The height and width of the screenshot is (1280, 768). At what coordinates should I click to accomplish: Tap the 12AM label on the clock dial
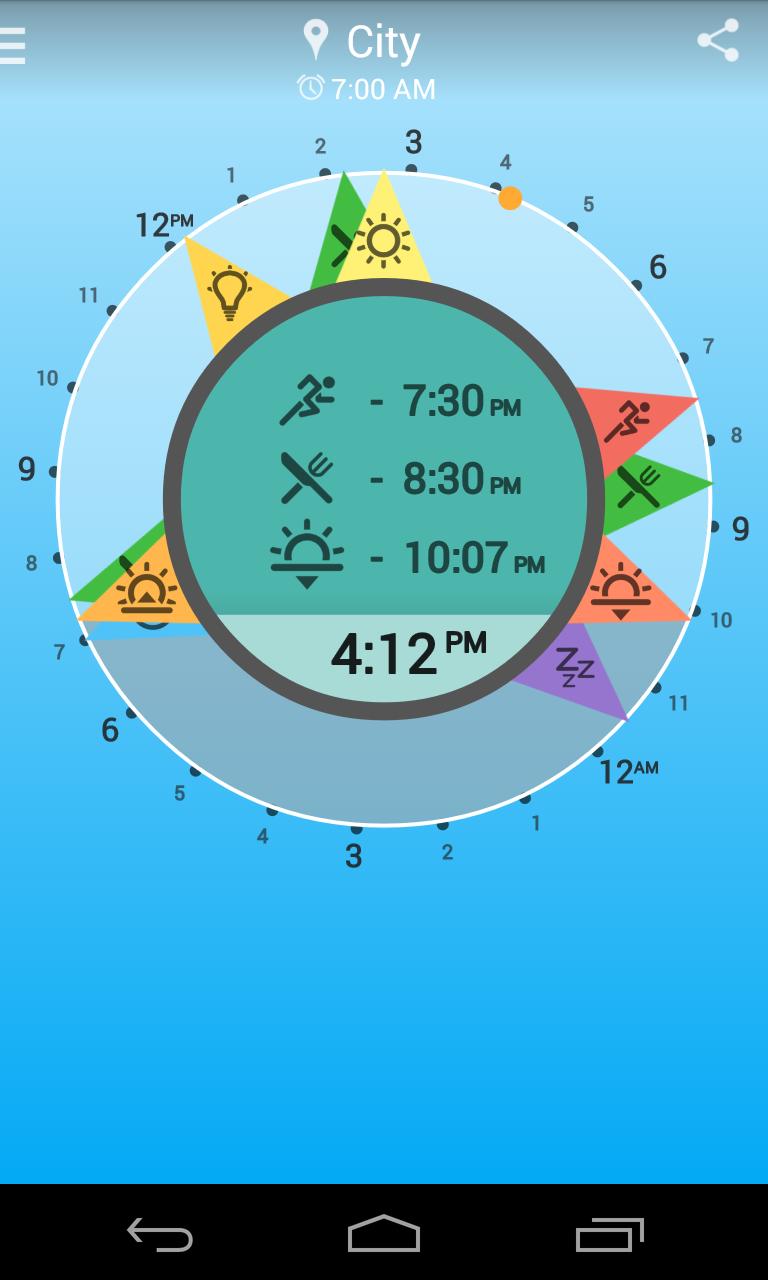click(x=630, y=770)
